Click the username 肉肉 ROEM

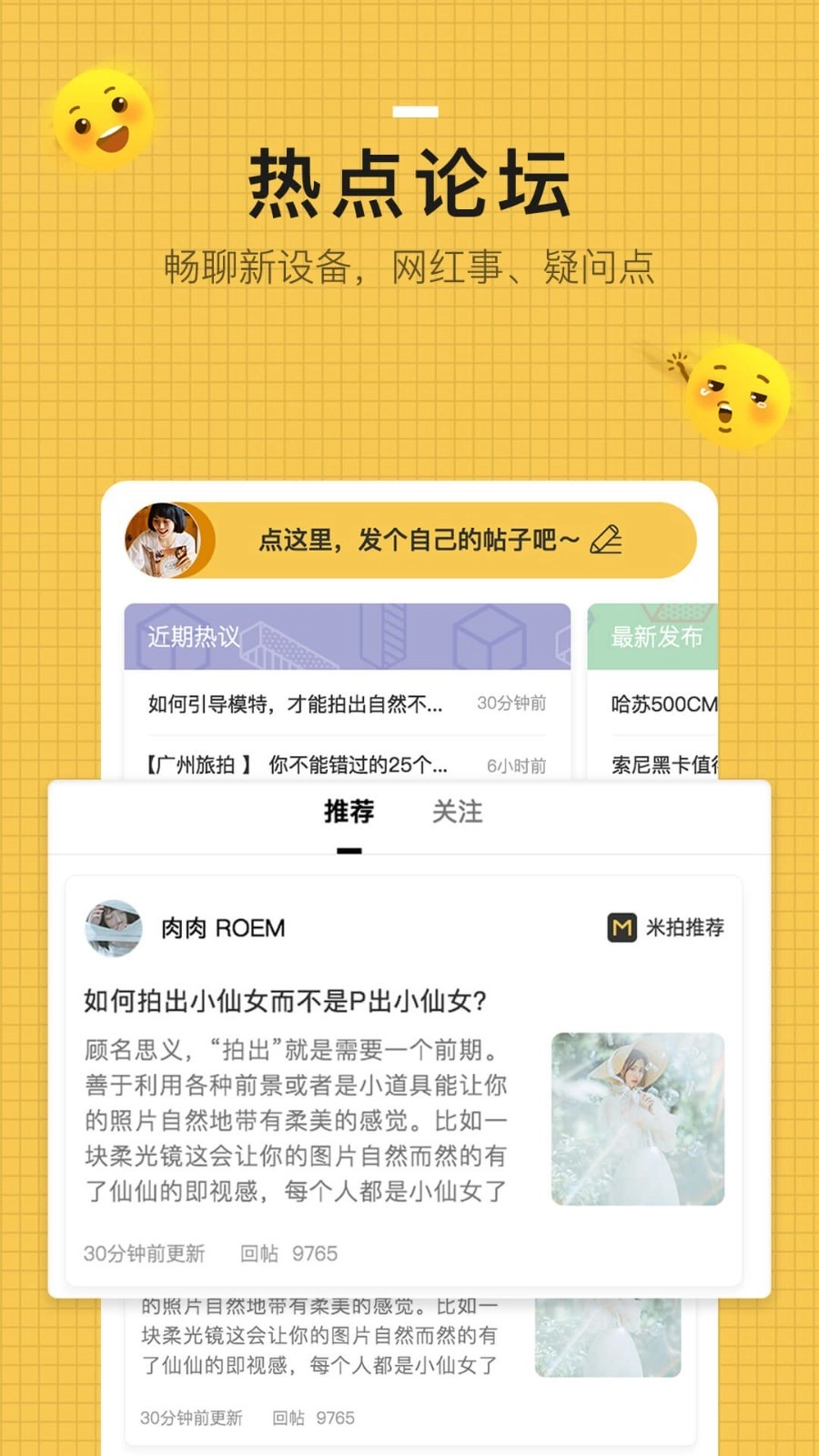coord(223,928)
